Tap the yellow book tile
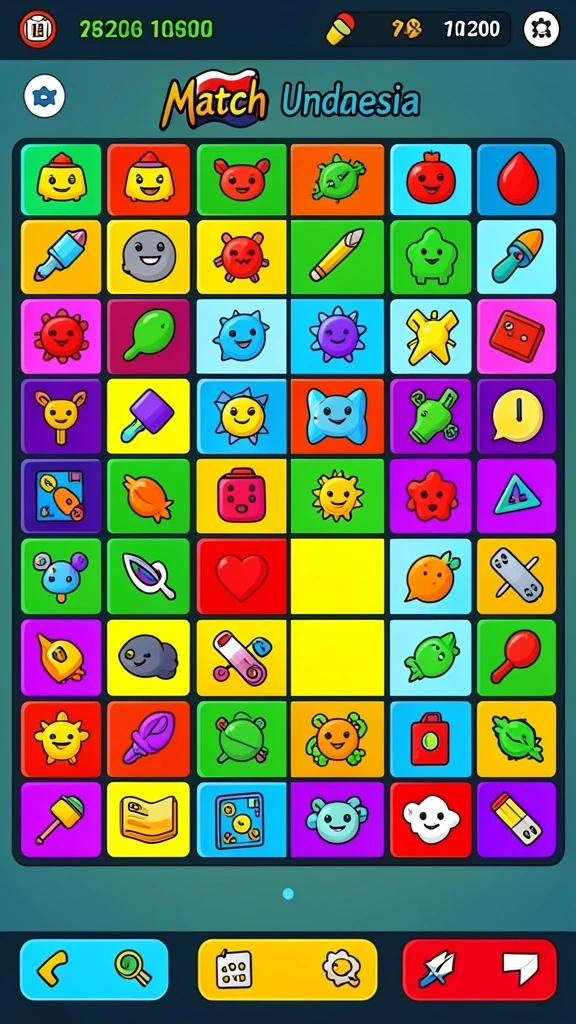The width and height of the screenshot is (576, 1024). [x=148, y=820]
